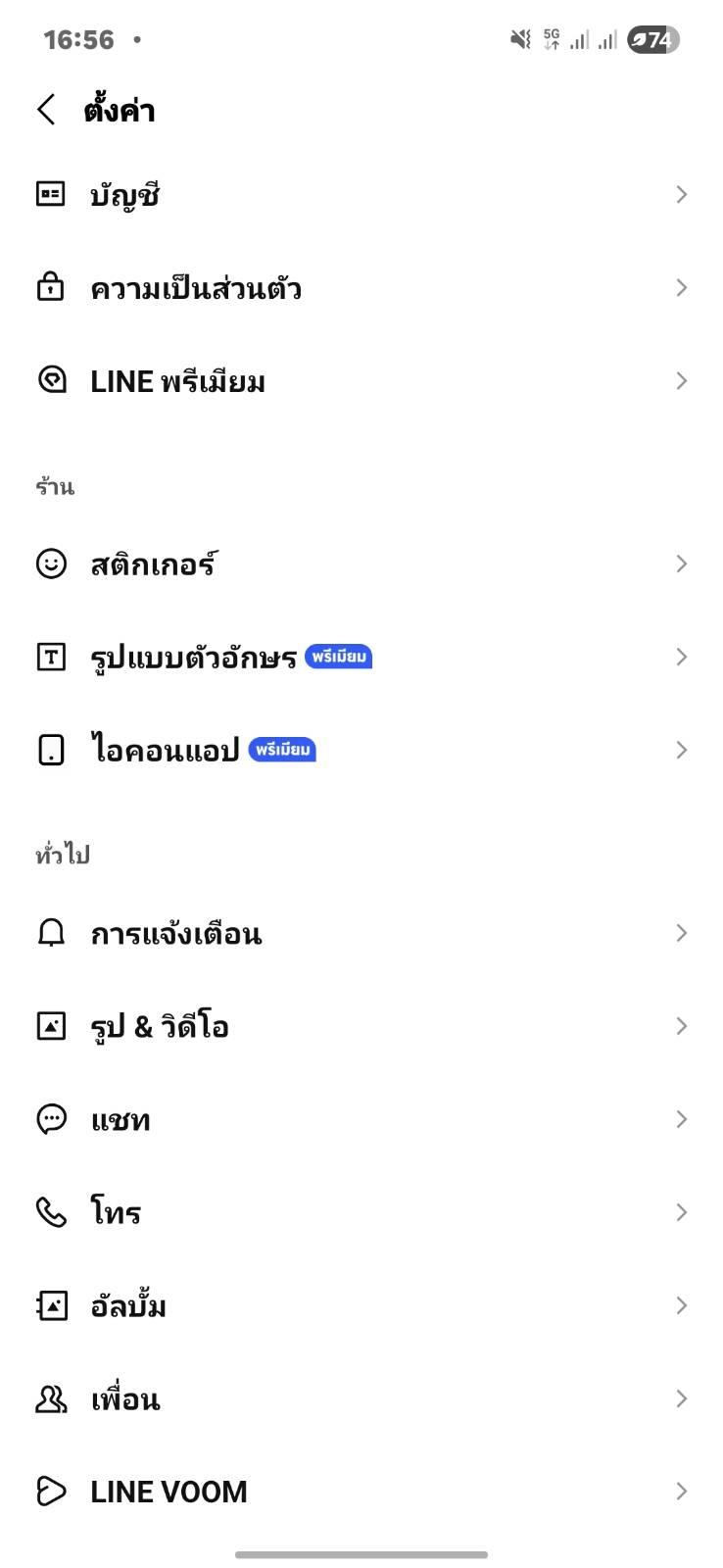723x1568 pixels.
Task: Open ไอคอนแอป settings
Action: [x=165, y=751]
